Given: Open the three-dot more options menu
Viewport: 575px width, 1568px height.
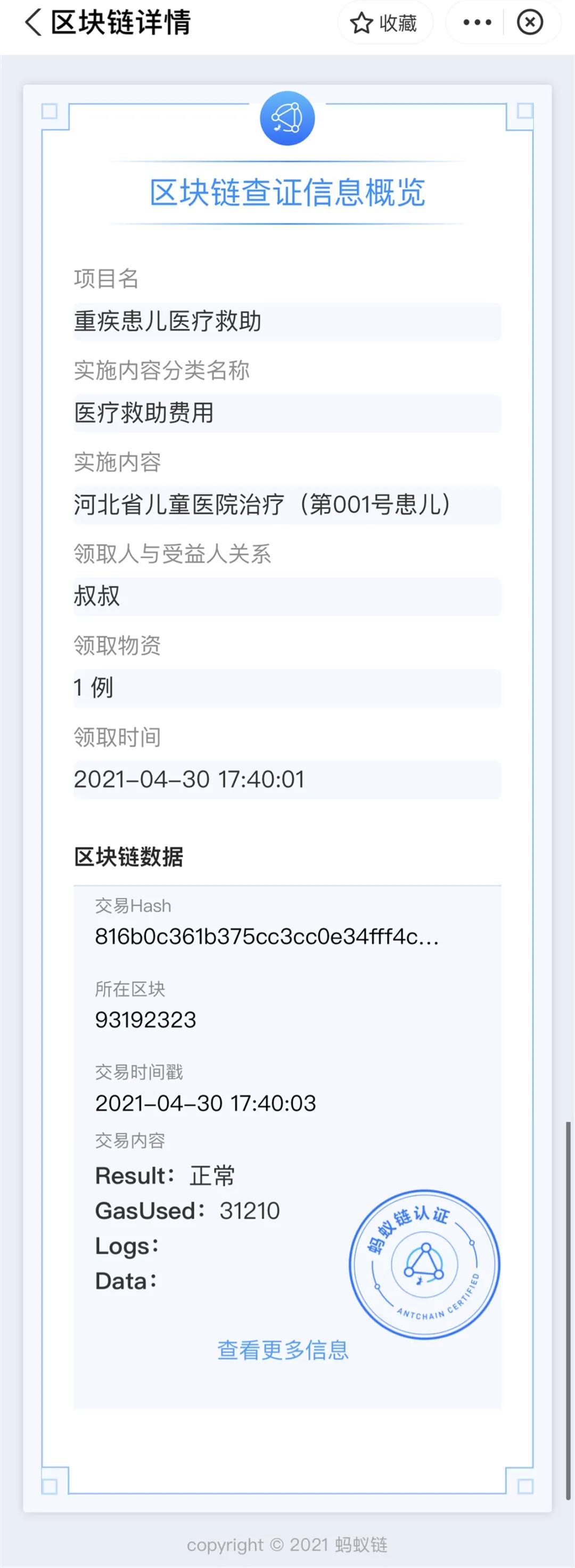Looking at the screenshot, I should (x=477, y=22).
